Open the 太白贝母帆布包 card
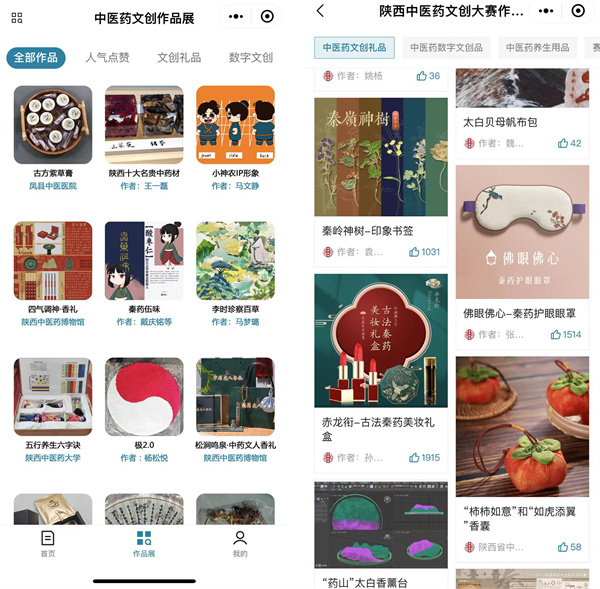 (x=520, y=122)
